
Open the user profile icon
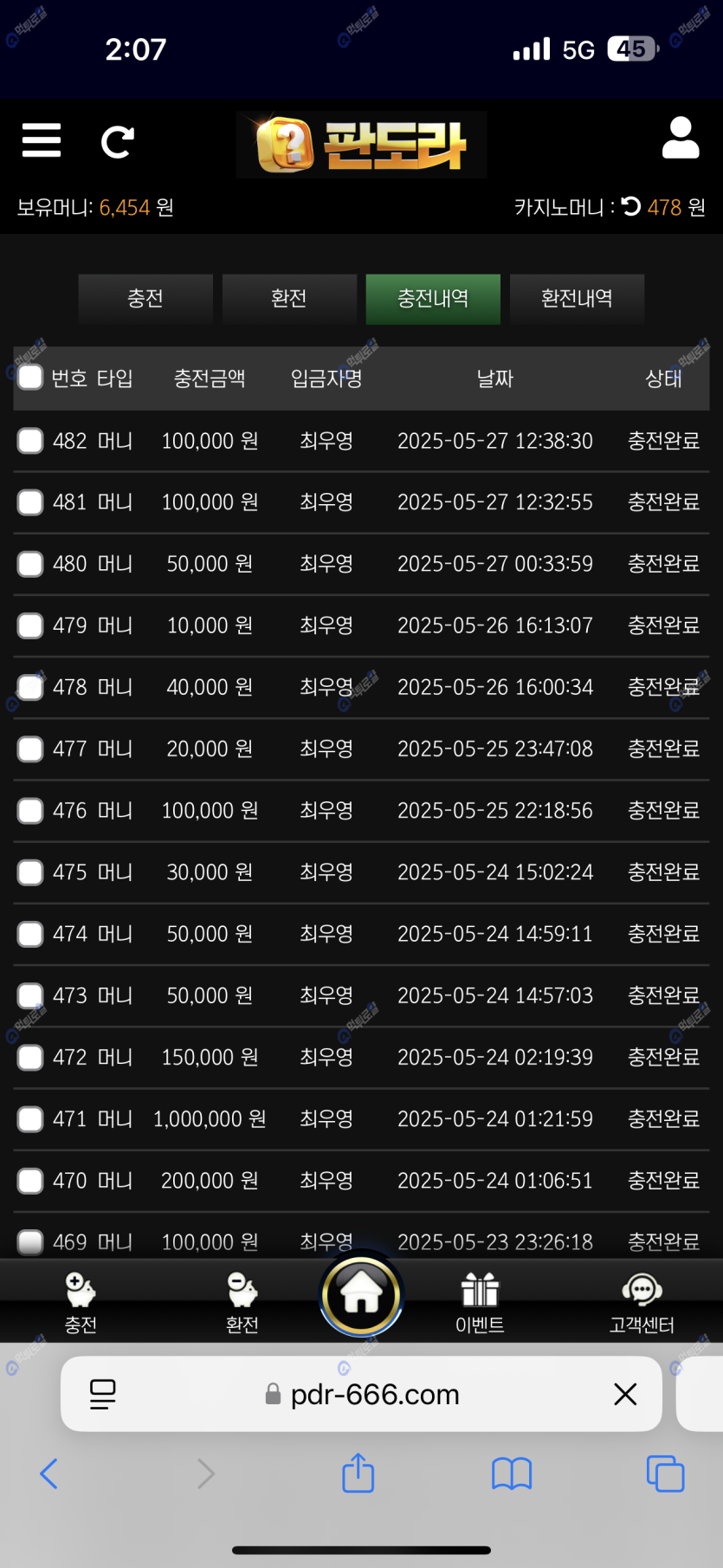681,139
